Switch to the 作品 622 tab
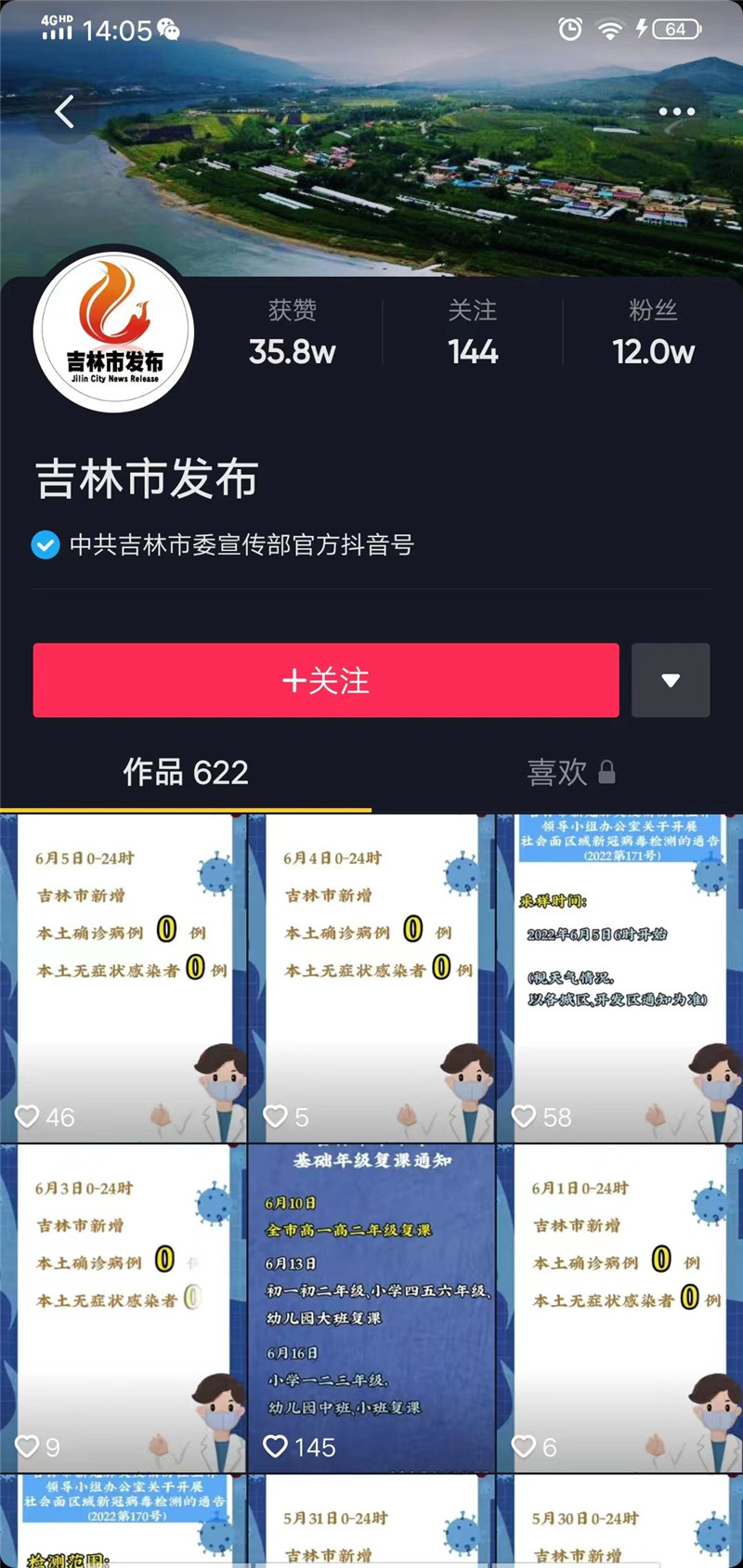Viewport: 743px width, 1568px height. [x=186, y=772]
